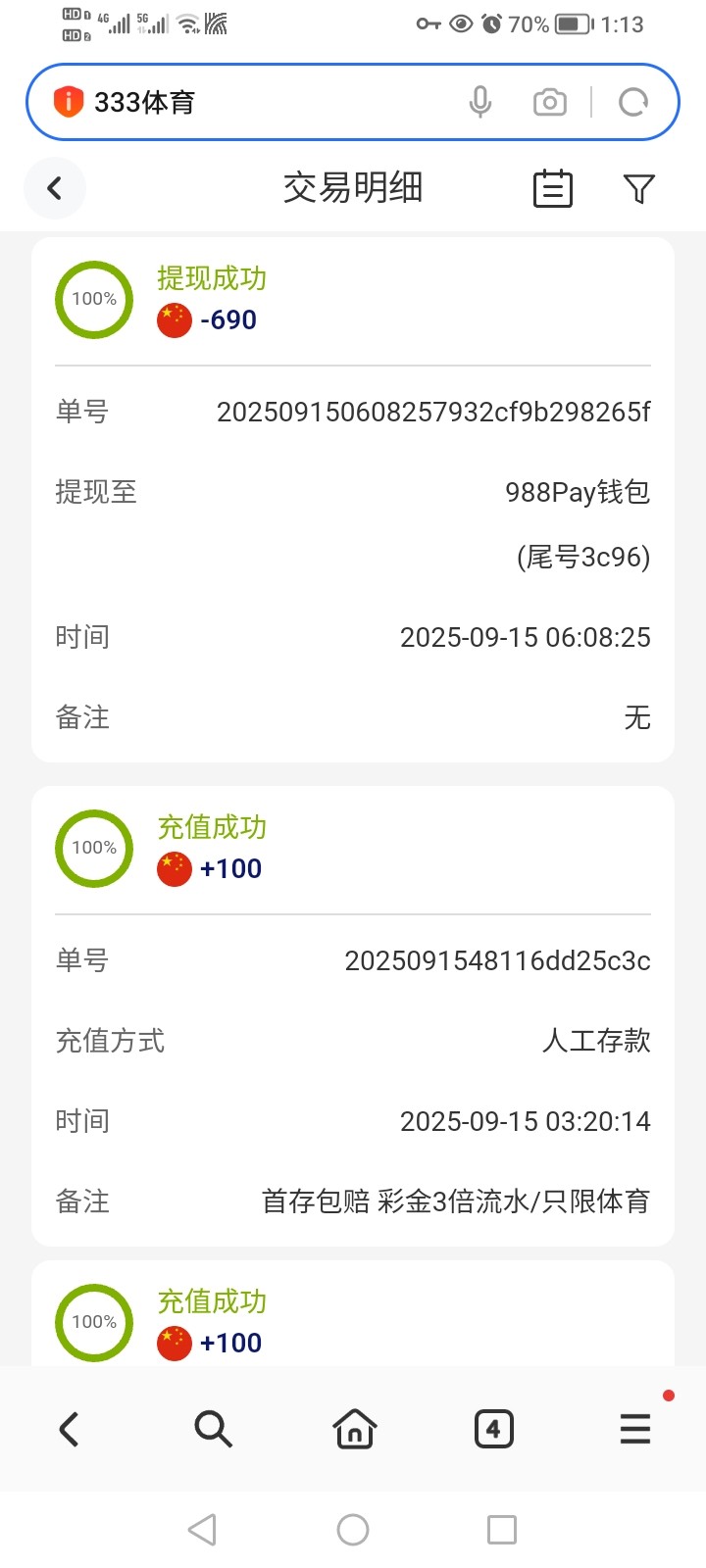Tap the 988Pay钱包 withdrawal destination text

coord(577,492)
